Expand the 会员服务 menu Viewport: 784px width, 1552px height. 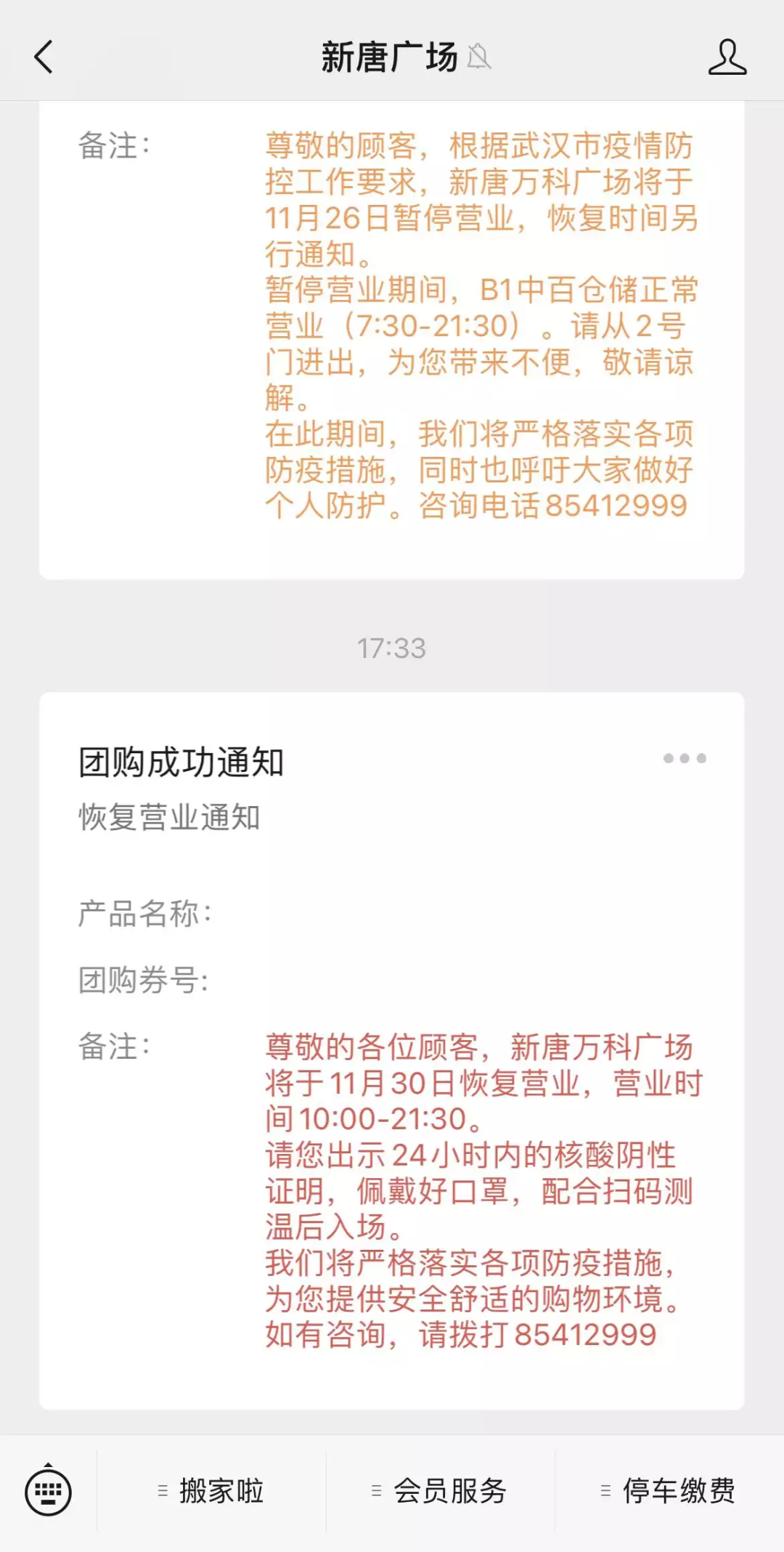[x=440, y=1492]
